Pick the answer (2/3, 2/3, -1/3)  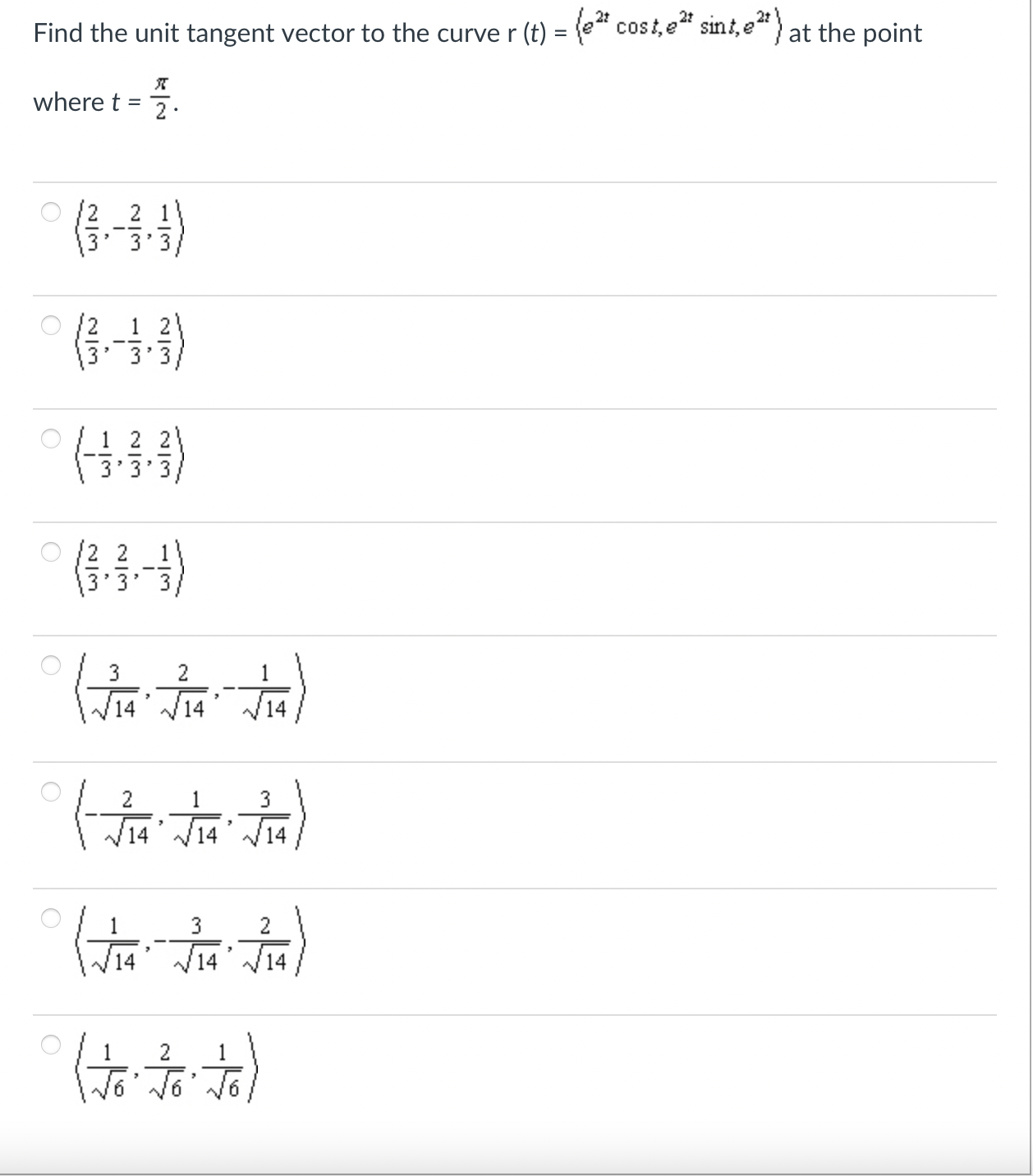click(x=49, y=550)
